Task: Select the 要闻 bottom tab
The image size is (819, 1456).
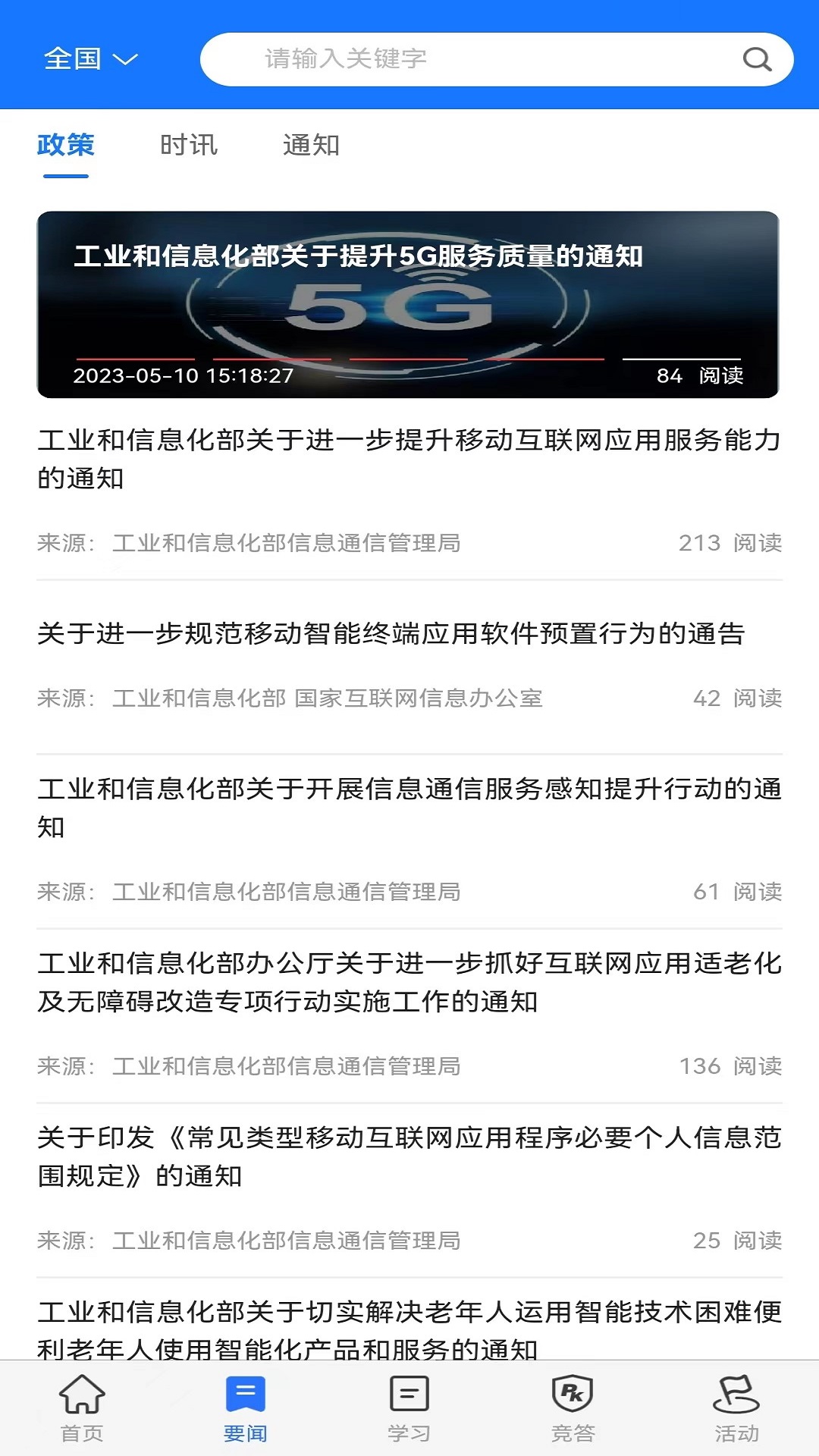Action: pyautogui.click(x=245, y=1409)
